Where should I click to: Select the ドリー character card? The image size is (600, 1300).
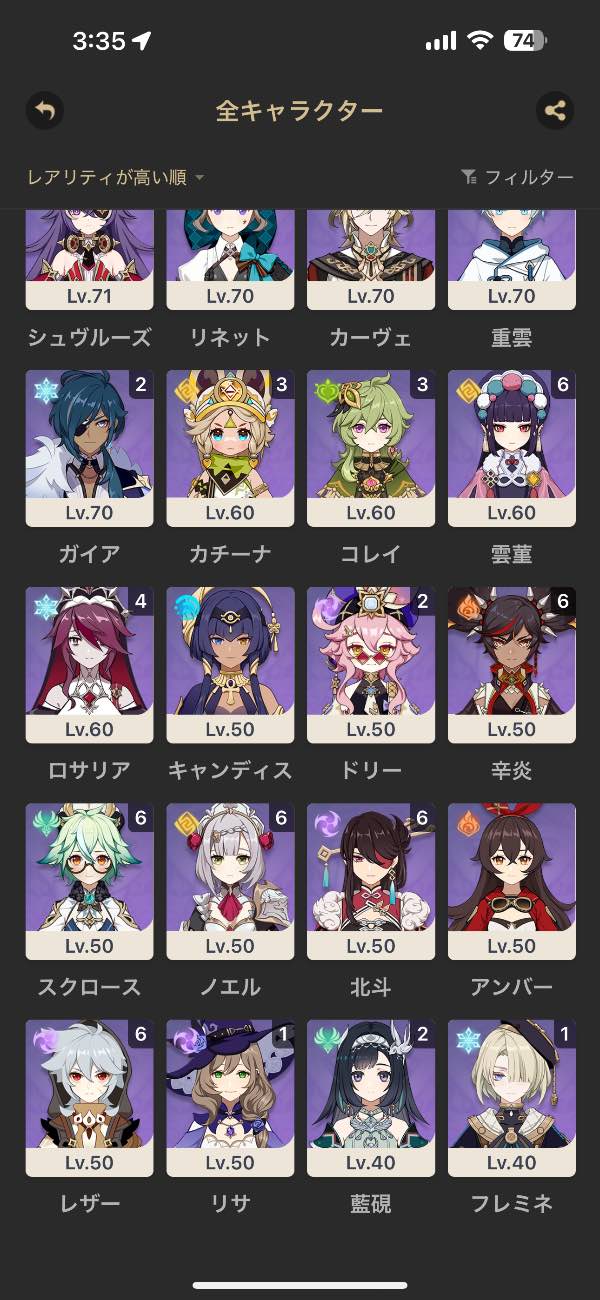[371, 665]
